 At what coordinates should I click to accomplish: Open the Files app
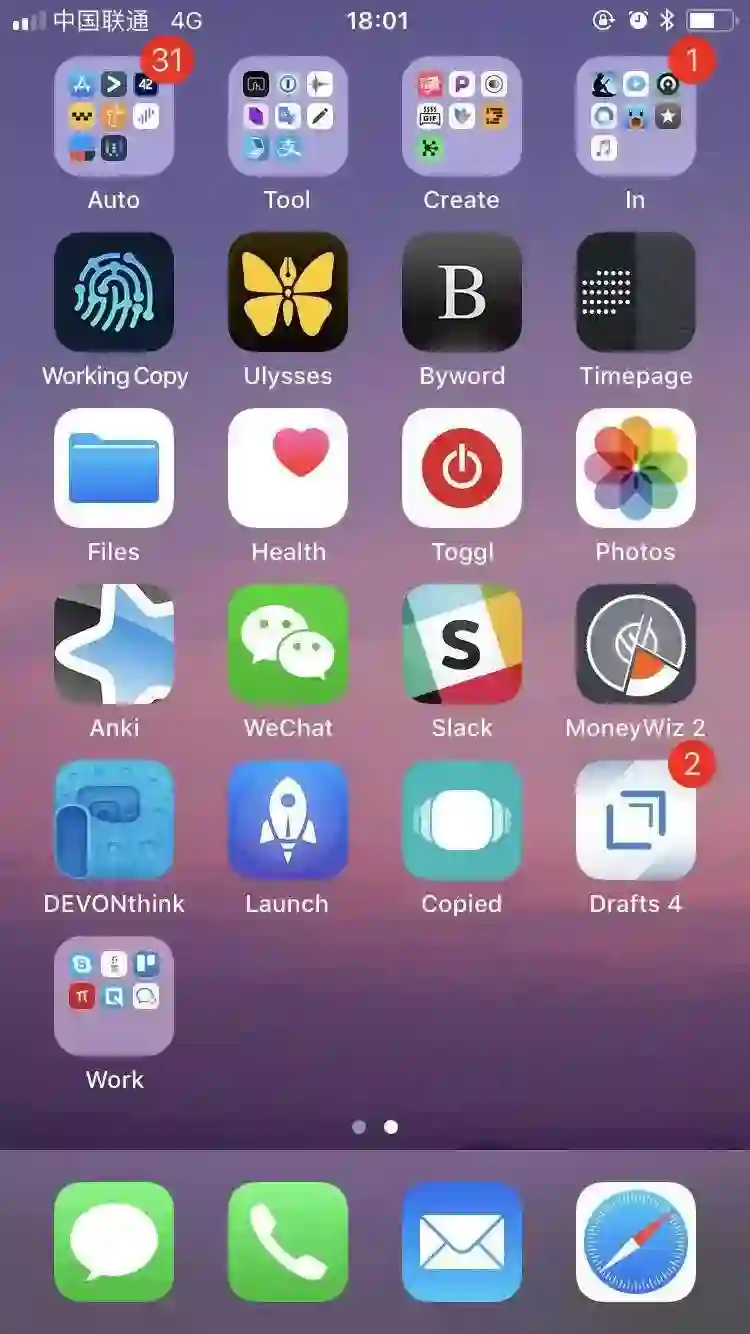(x=114, y=468)
